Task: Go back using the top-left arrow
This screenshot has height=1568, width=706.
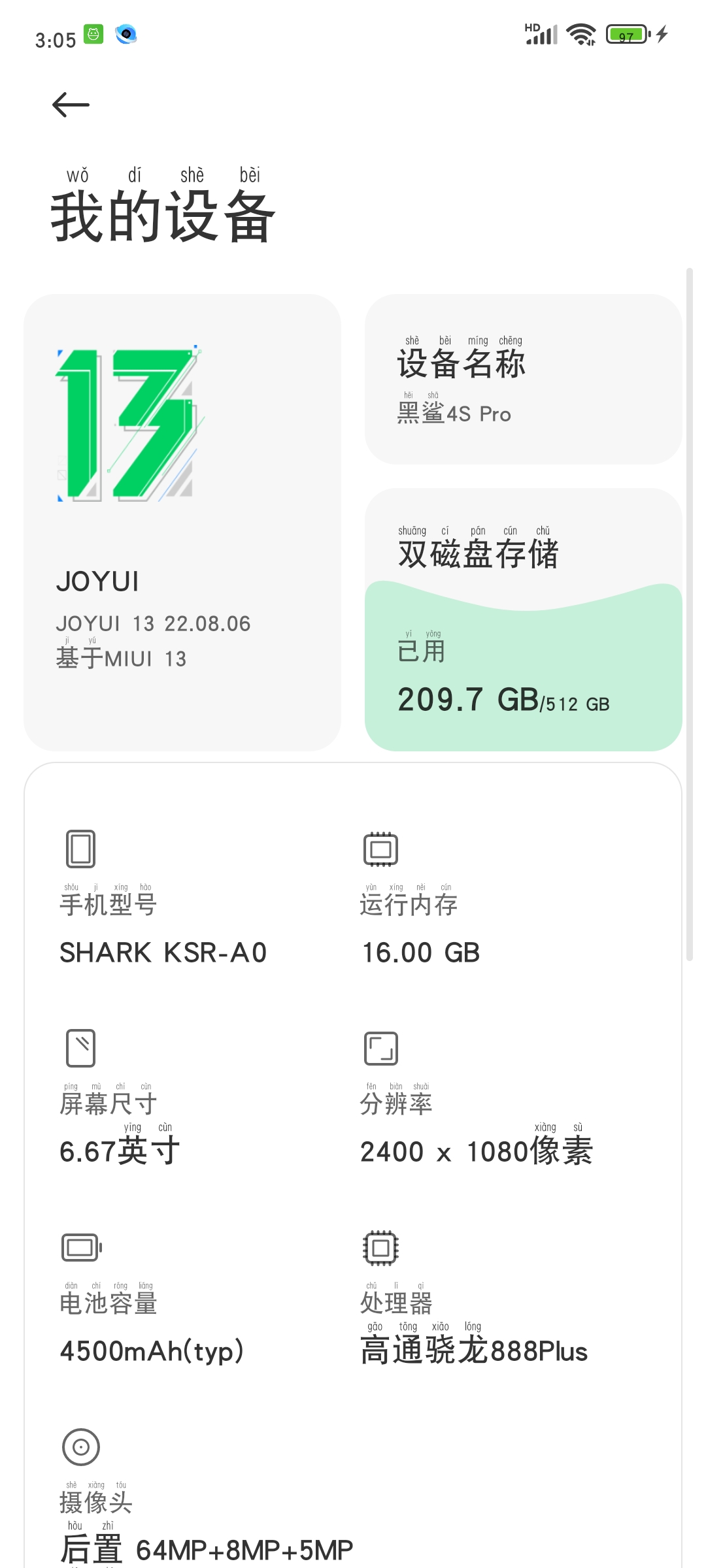Action: point(71,105)
